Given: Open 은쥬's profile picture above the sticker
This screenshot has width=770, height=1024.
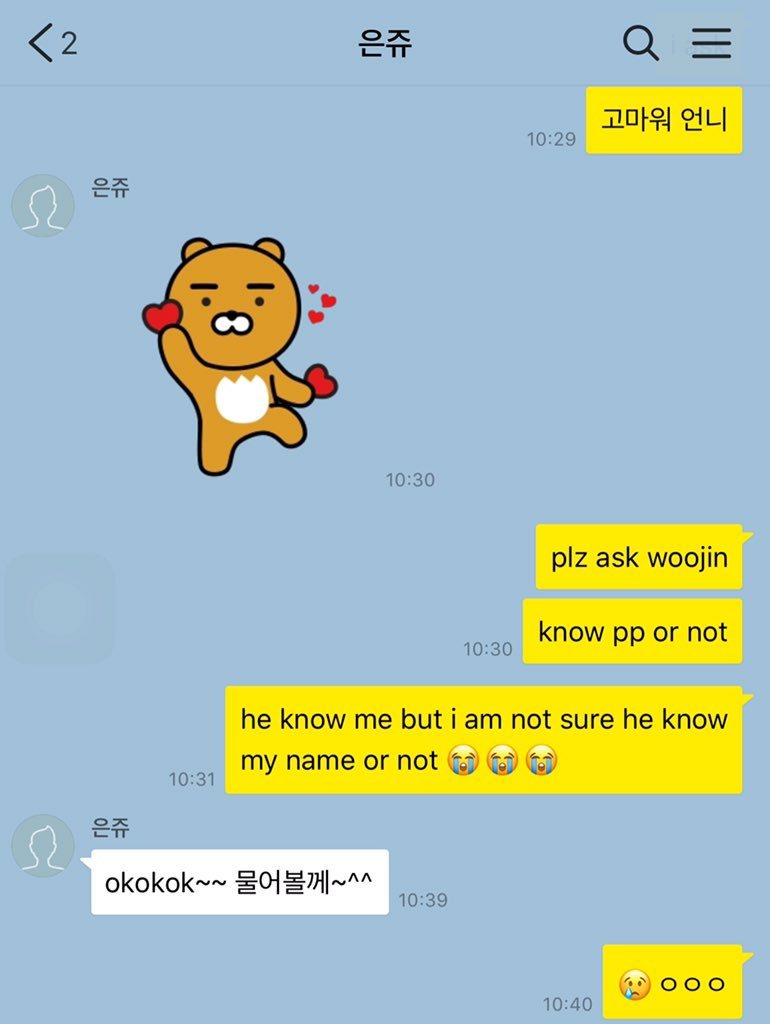Looking at the screenshot, I should 43,206.
